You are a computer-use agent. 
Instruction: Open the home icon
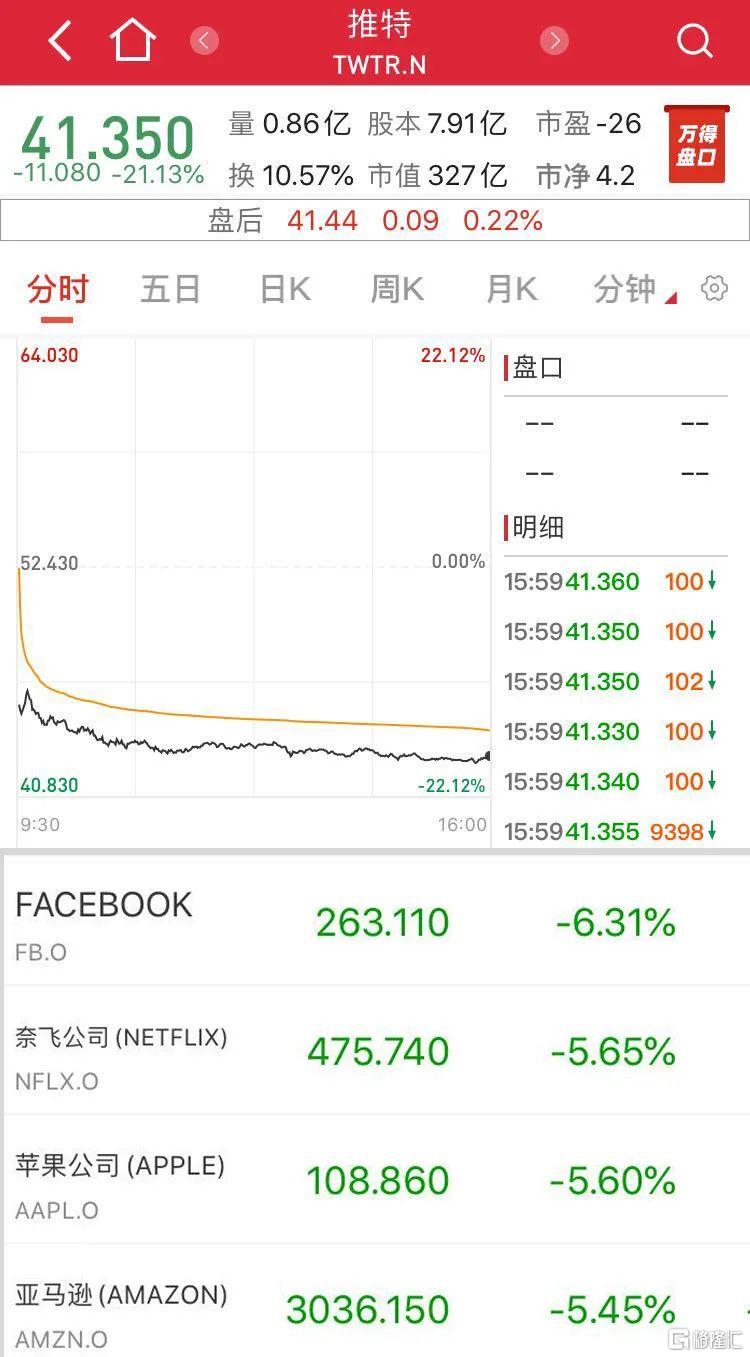tap(134, 41)
